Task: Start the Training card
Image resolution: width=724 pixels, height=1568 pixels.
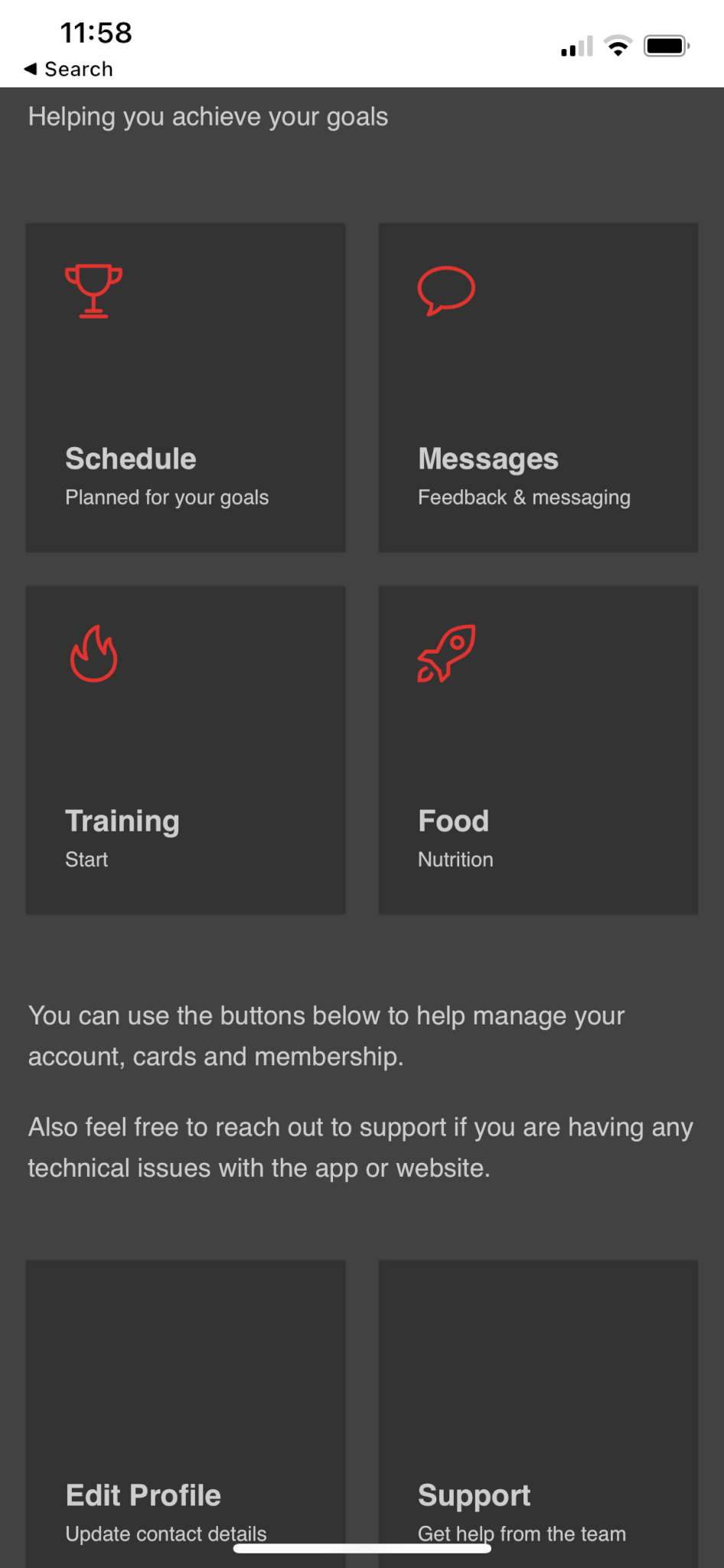Action: pos(185,750)
